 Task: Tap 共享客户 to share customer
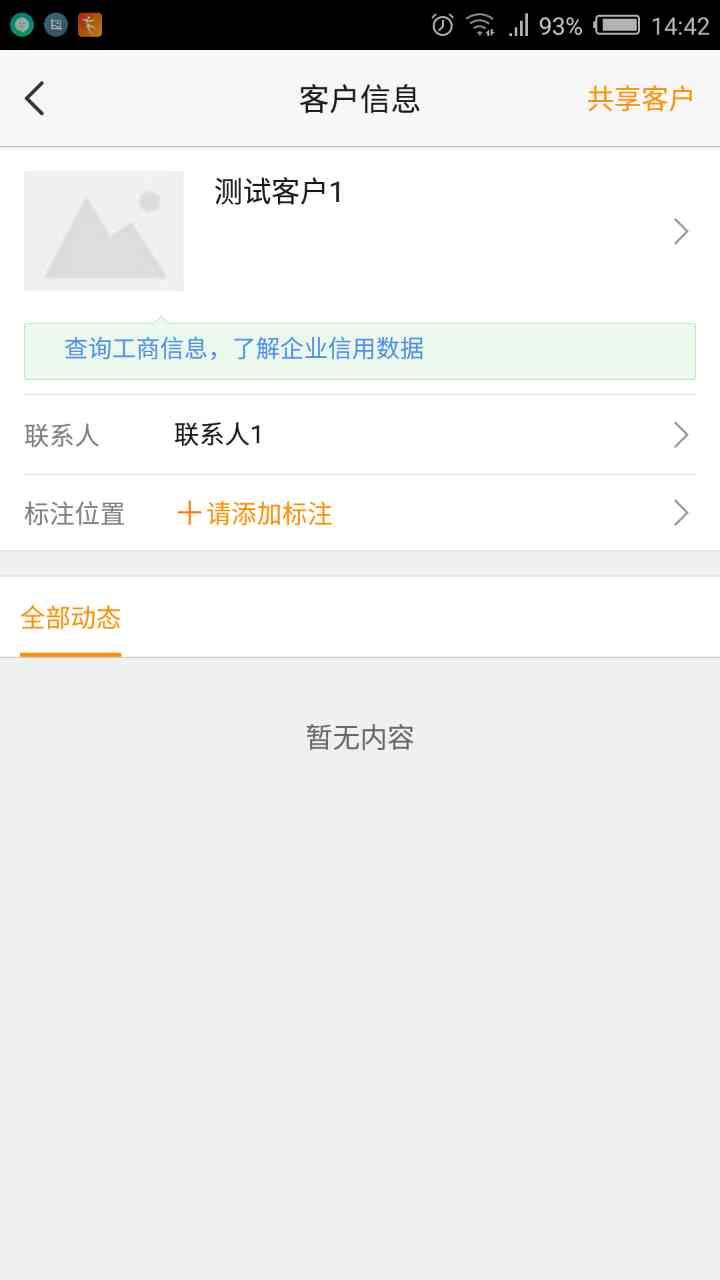(x=640, y=99)
